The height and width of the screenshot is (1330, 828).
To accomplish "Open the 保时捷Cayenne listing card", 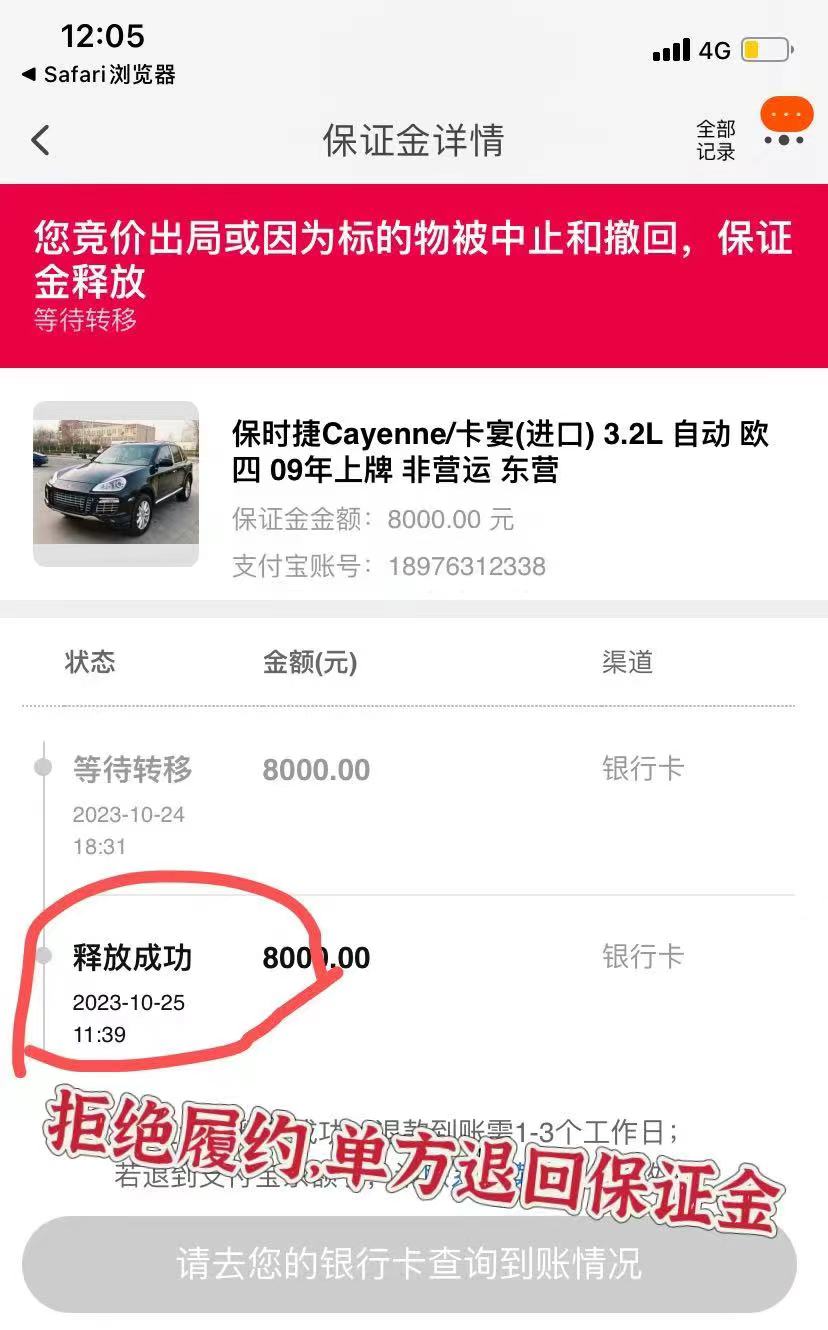I will pyautogui.click(x=414, y=484).
